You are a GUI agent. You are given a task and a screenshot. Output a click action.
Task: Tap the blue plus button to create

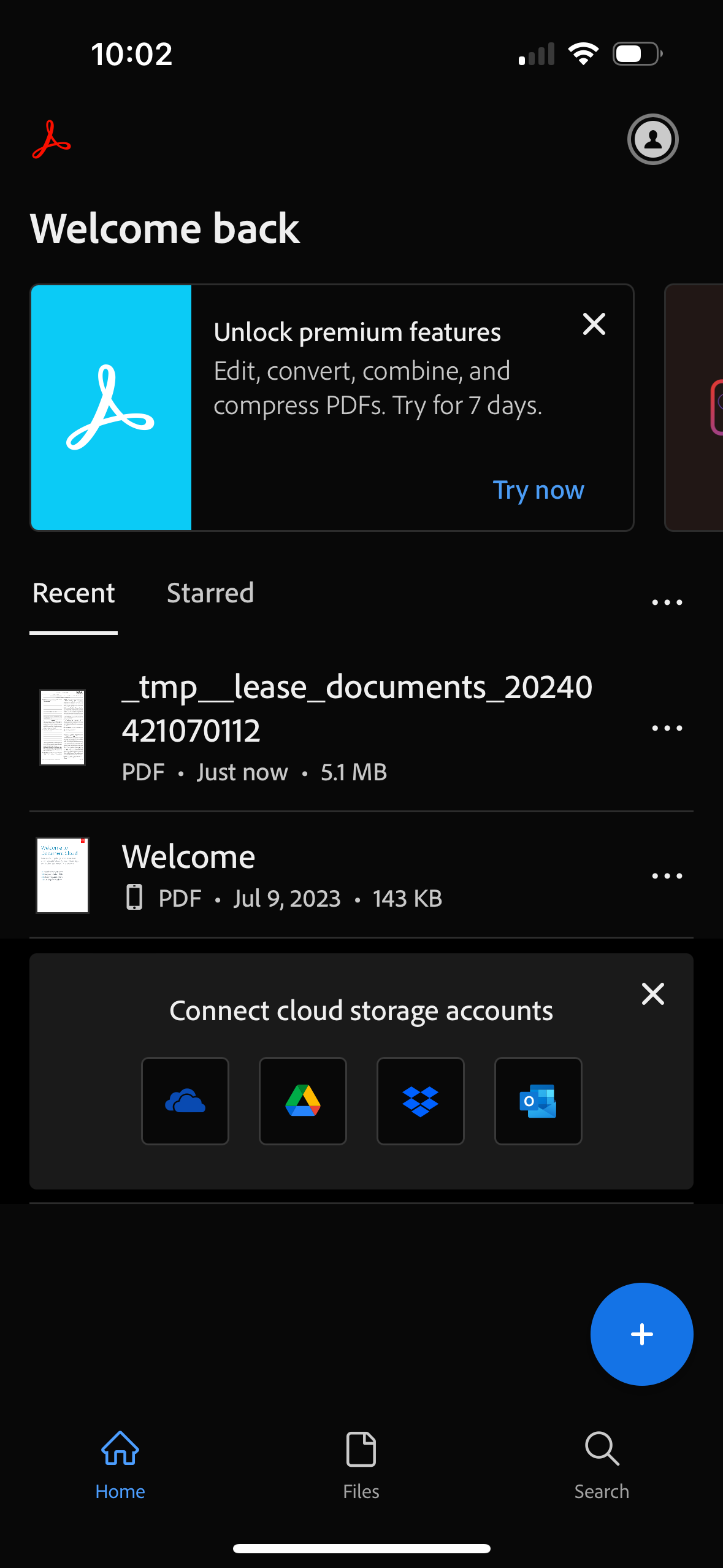[x=641, y=1334]
